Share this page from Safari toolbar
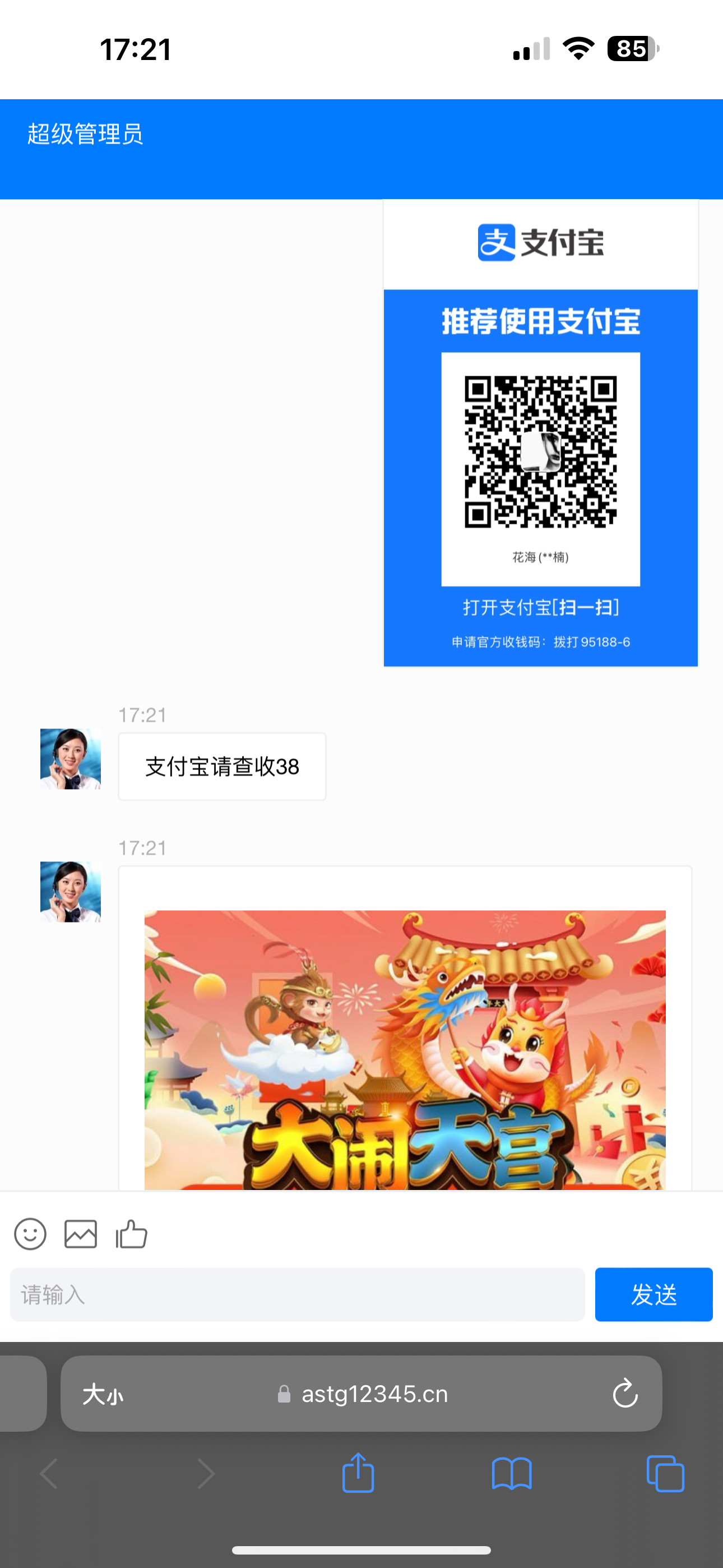The width and height of the screenshot is (723, 1568). (358, 1473)
